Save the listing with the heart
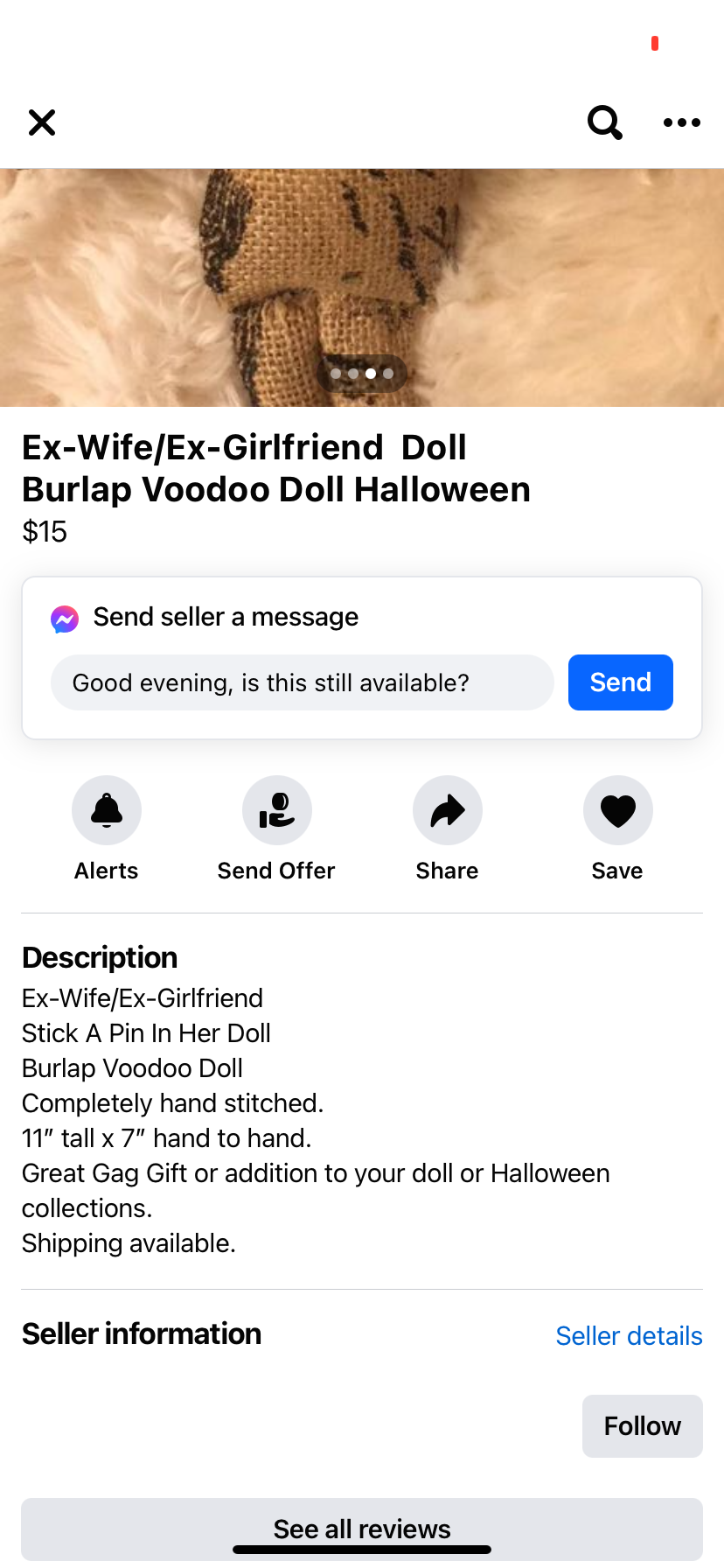724x1568 pixels. [617, 811]
